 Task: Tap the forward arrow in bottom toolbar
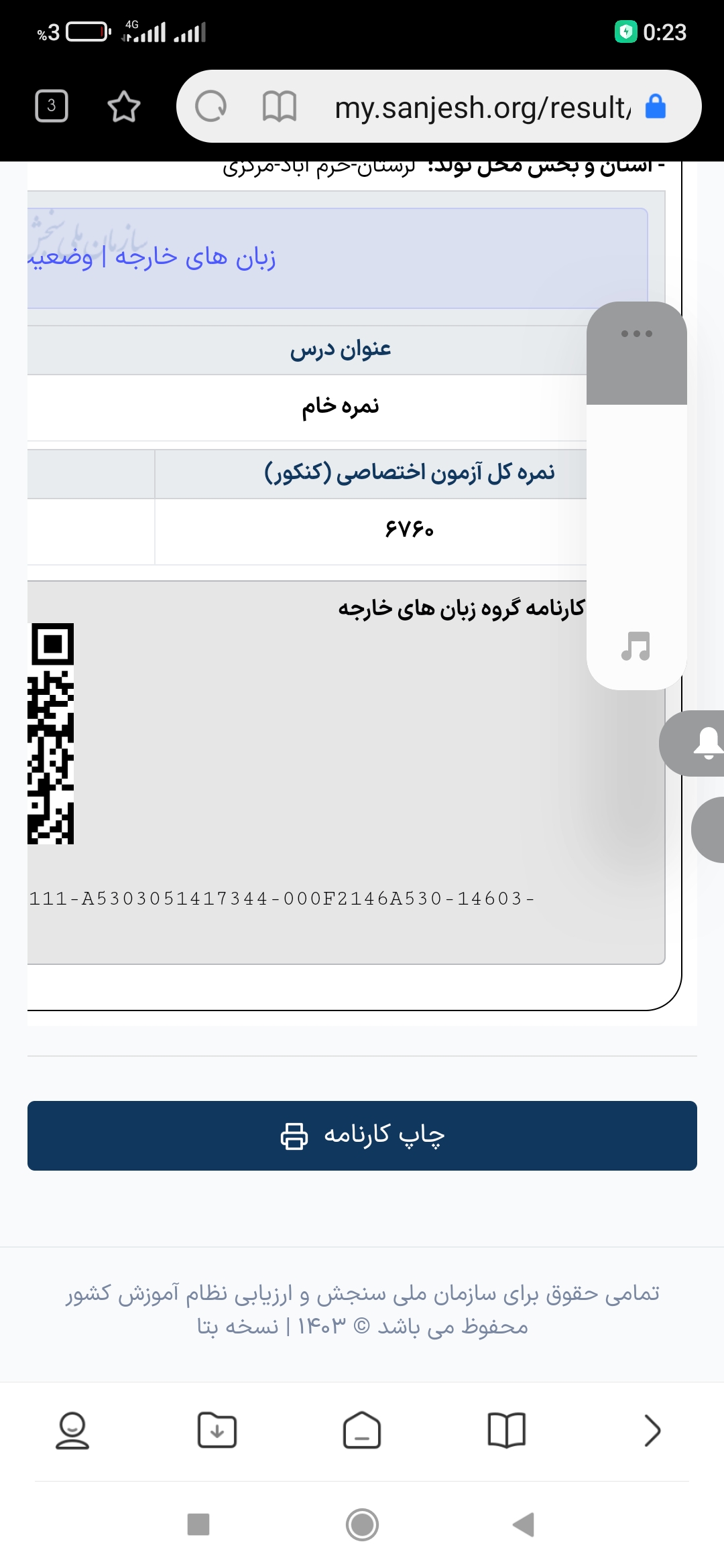(652, 1431)
